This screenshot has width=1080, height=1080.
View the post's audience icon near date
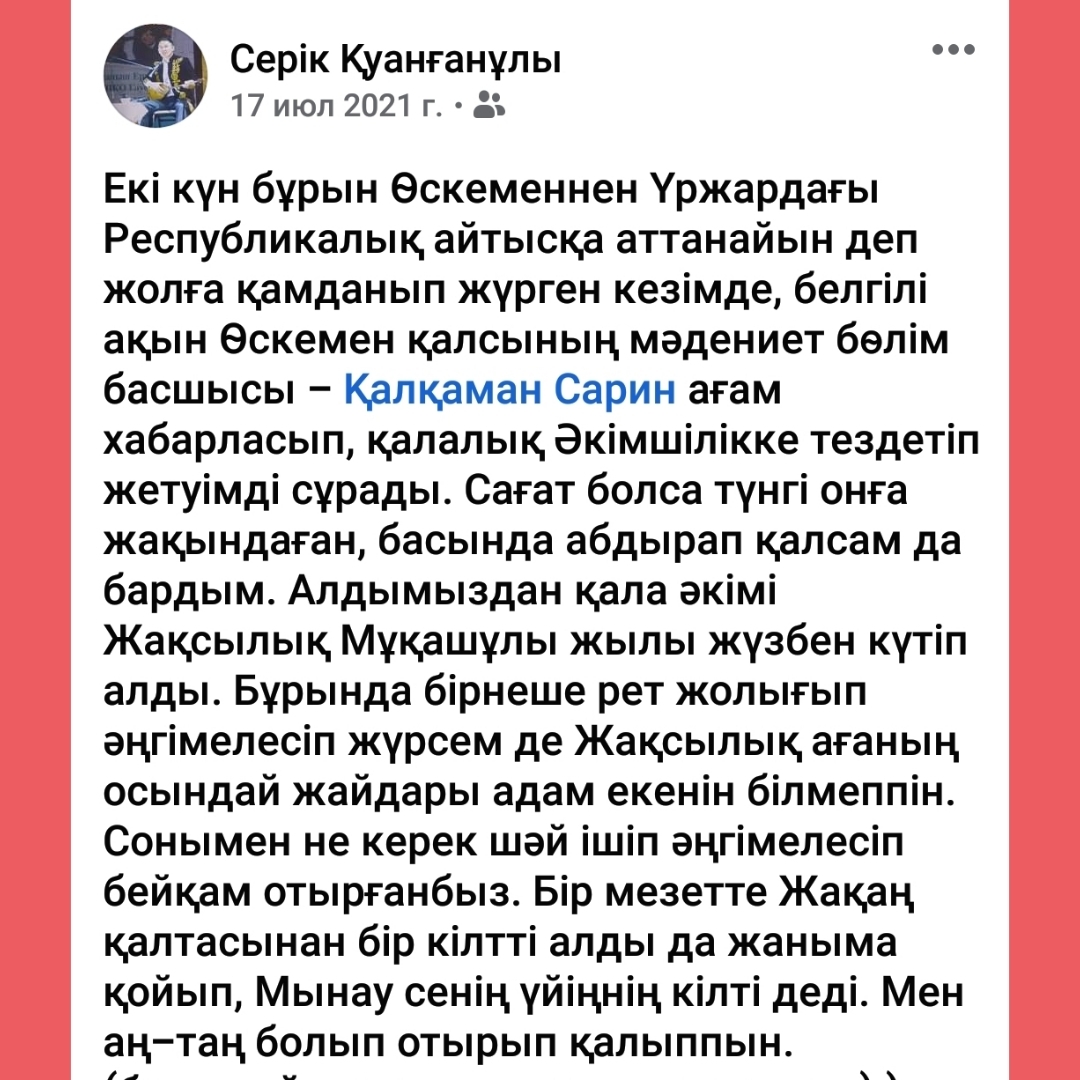click(488, 104)
